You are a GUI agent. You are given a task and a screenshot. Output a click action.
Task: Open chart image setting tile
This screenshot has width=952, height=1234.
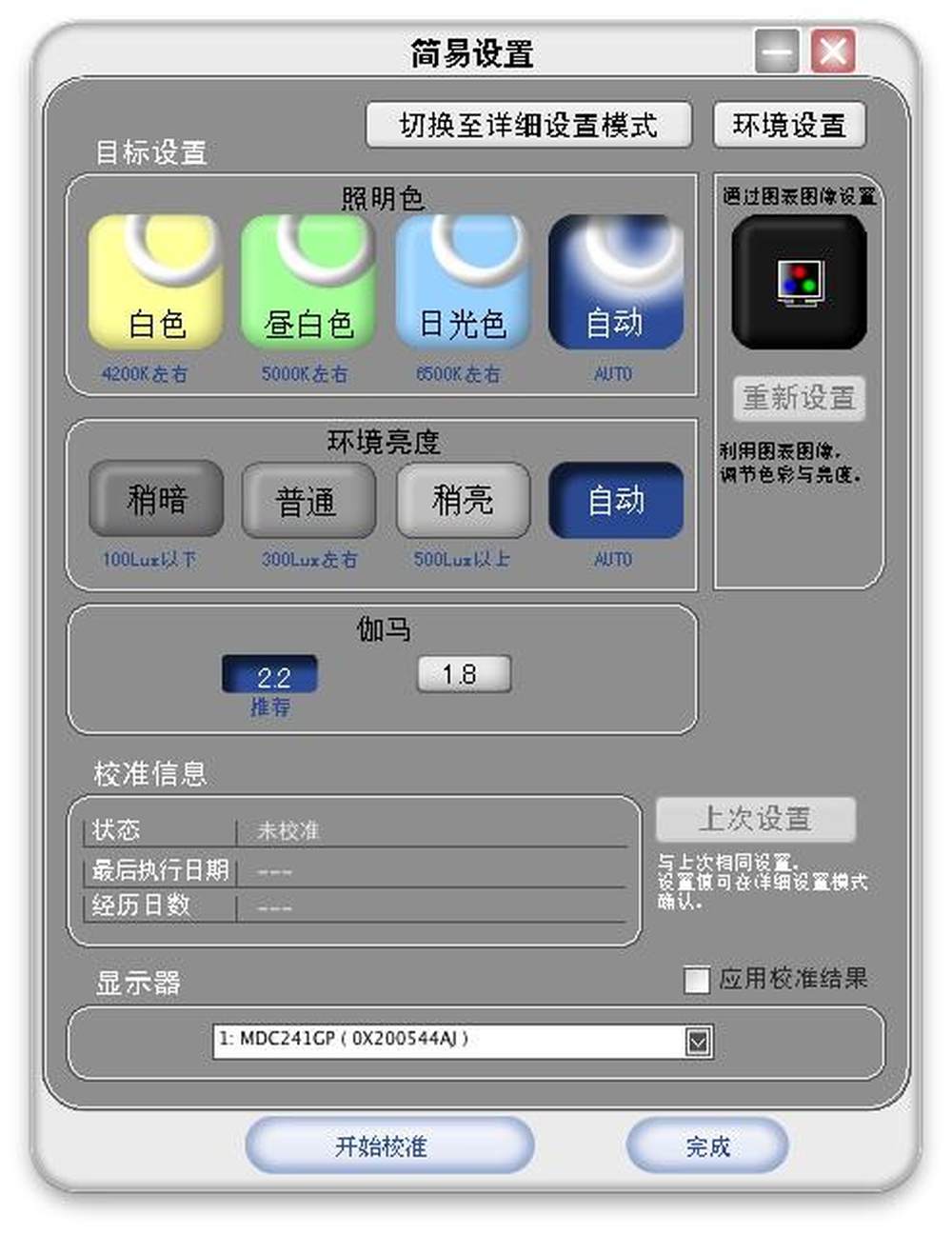[x=799, y=282]
